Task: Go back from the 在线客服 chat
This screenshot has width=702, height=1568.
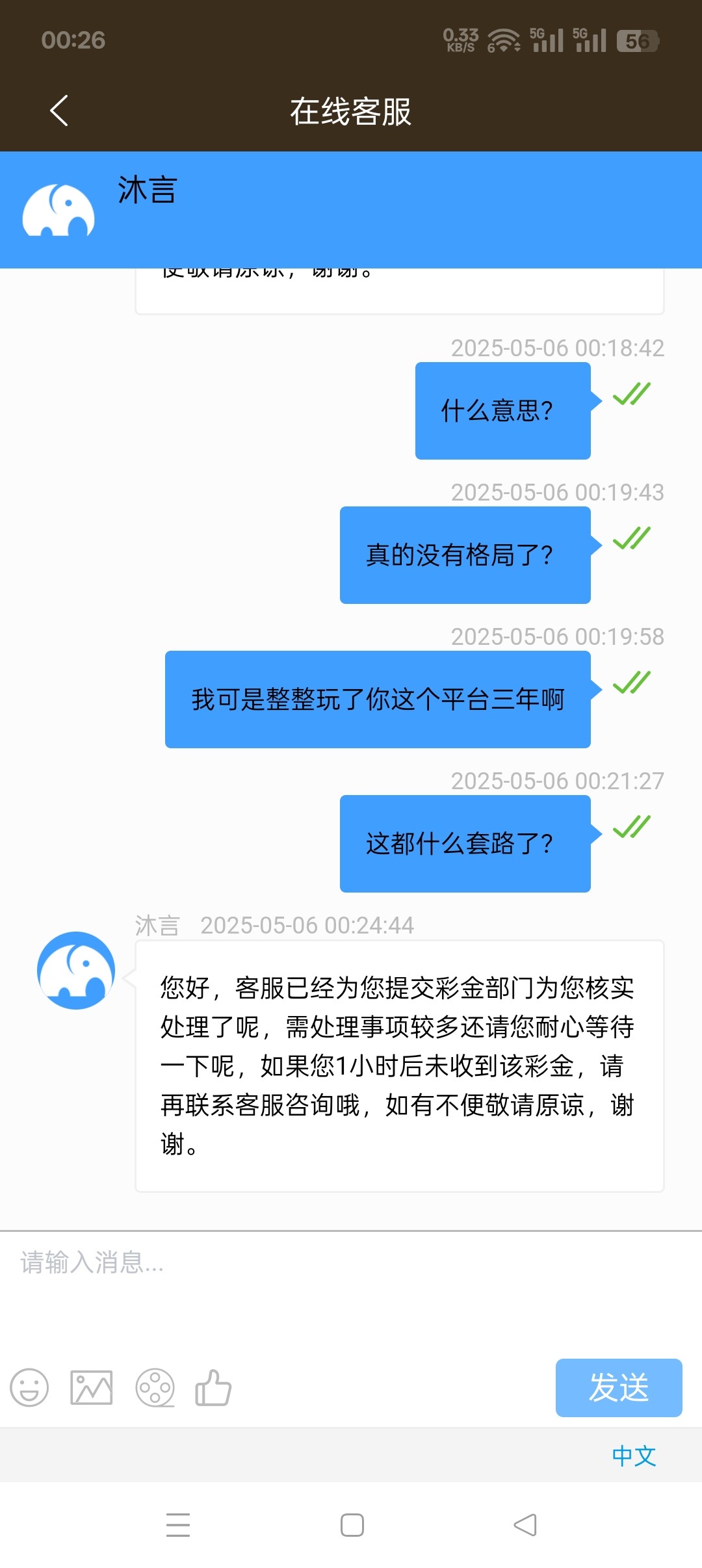Action: pos(59,111)
